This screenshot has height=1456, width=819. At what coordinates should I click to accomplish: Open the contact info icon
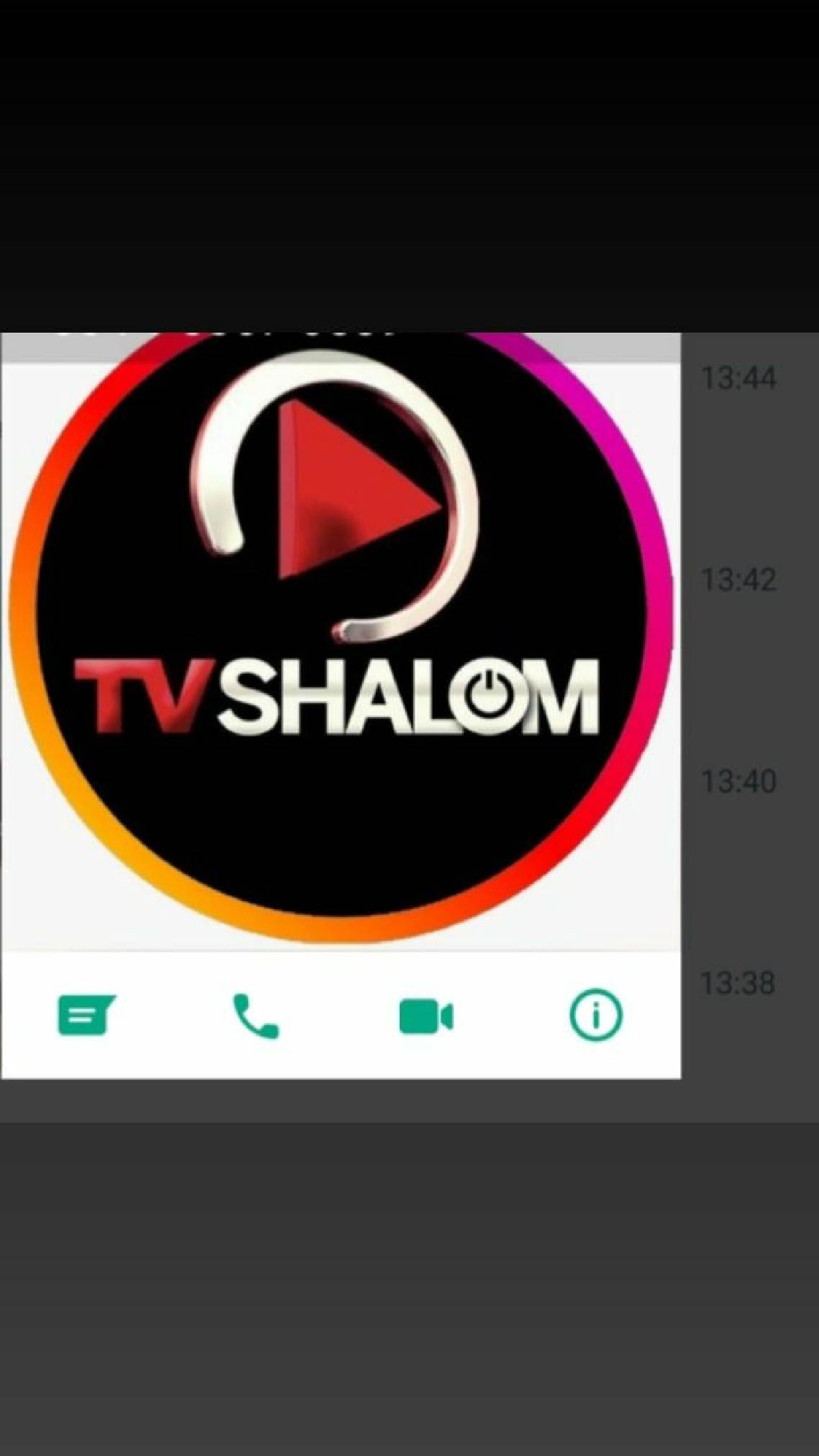coord(596,1015)
